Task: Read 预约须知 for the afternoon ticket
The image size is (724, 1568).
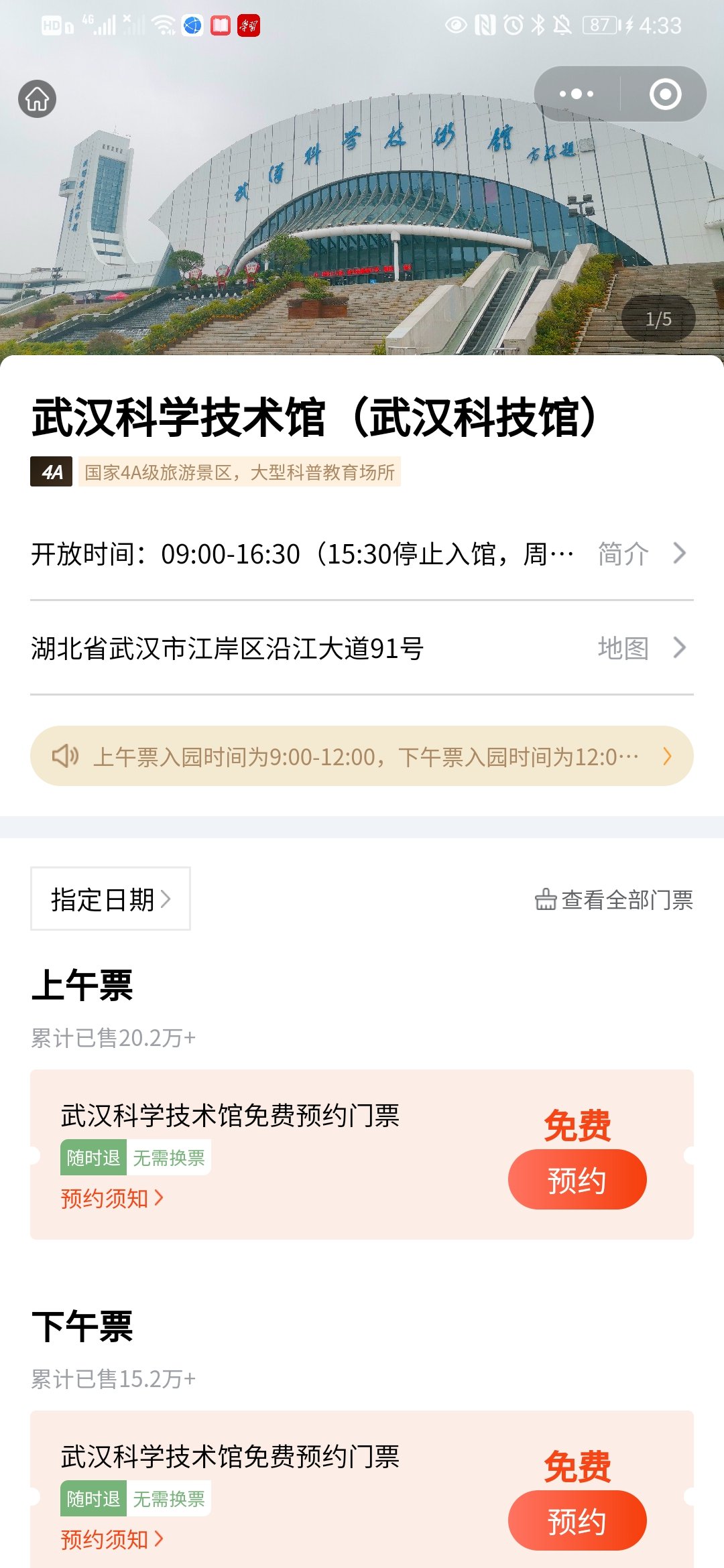Action: pyautogui.click(x=112, y=1539)
